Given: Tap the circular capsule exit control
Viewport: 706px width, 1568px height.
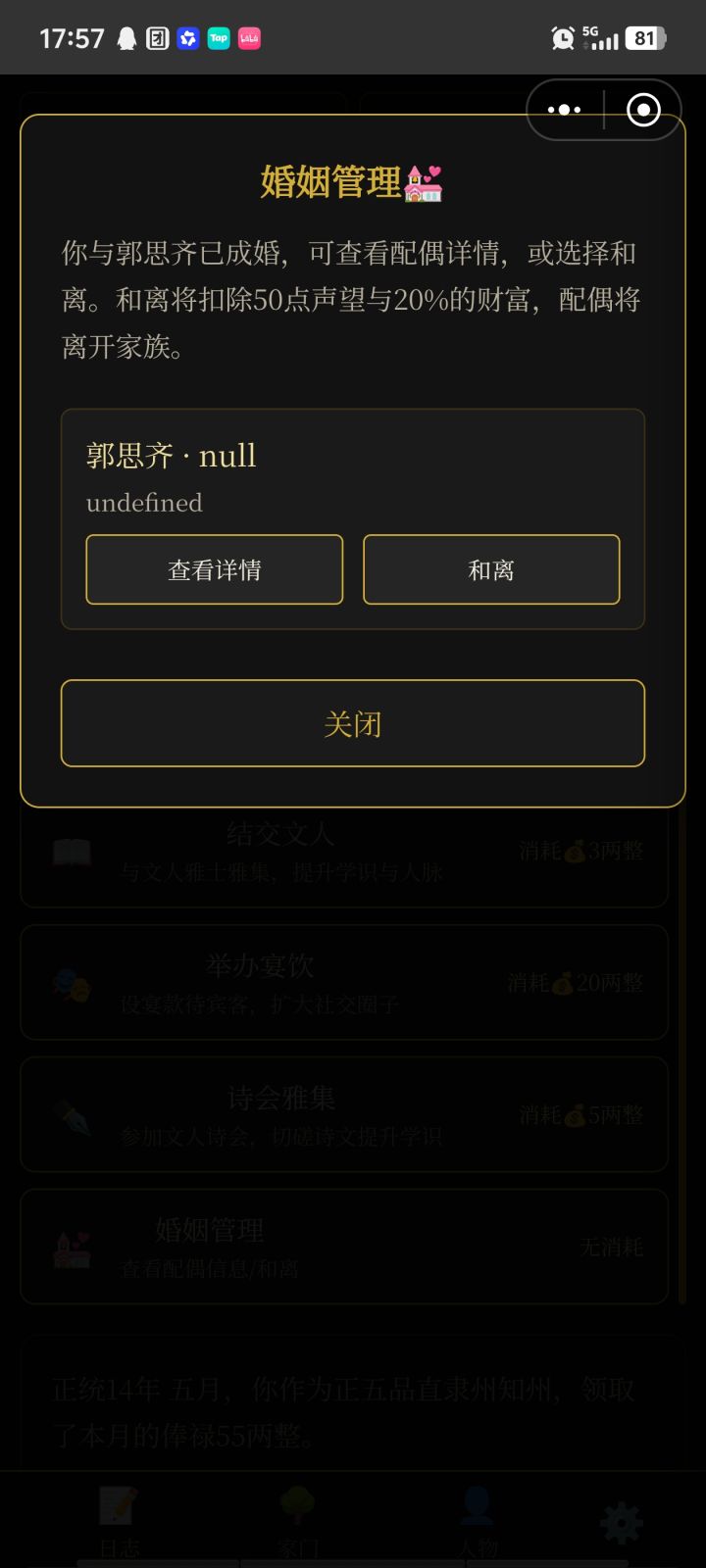Looking at the screenshot, I should point(642,109).
